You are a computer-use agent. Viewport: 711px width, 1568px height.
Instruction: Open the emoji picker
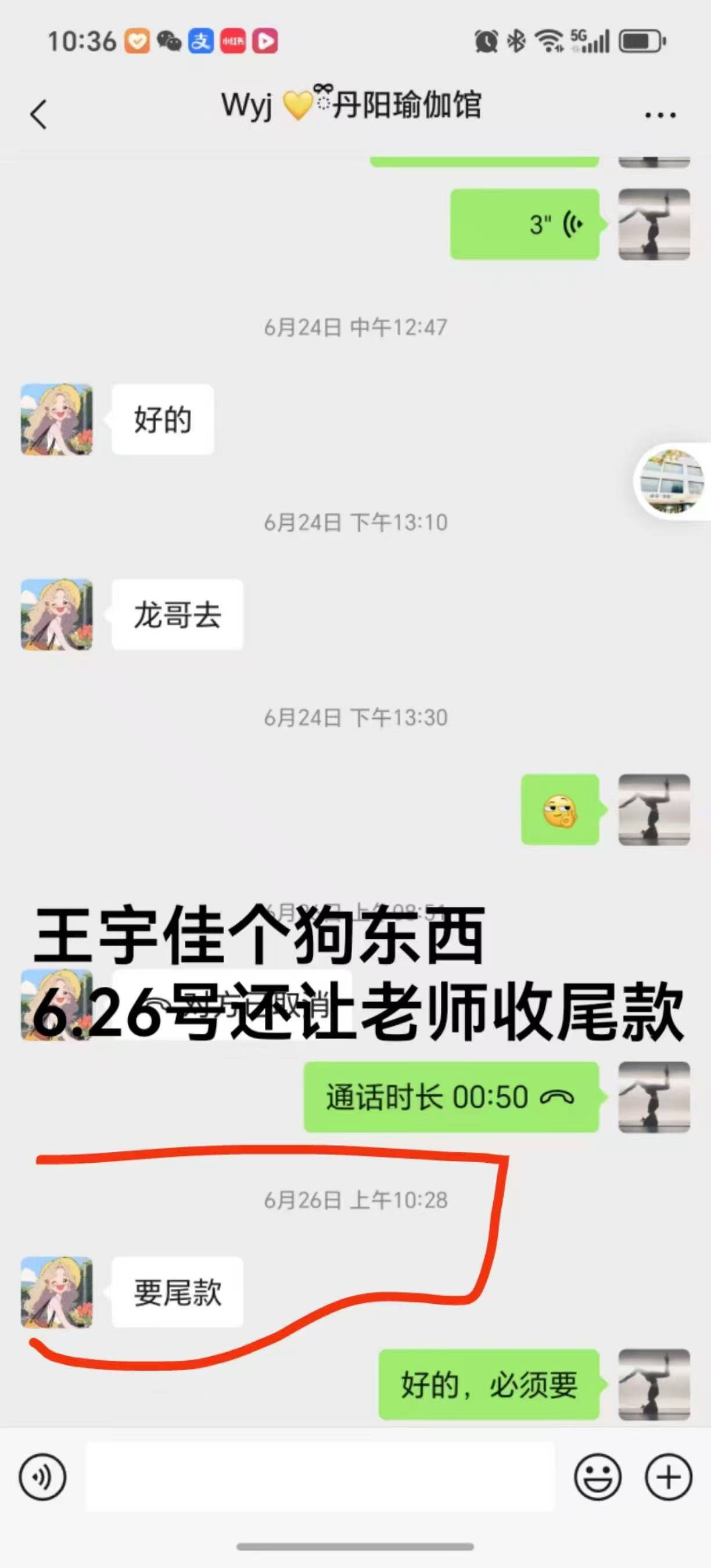click(598, 1477)
